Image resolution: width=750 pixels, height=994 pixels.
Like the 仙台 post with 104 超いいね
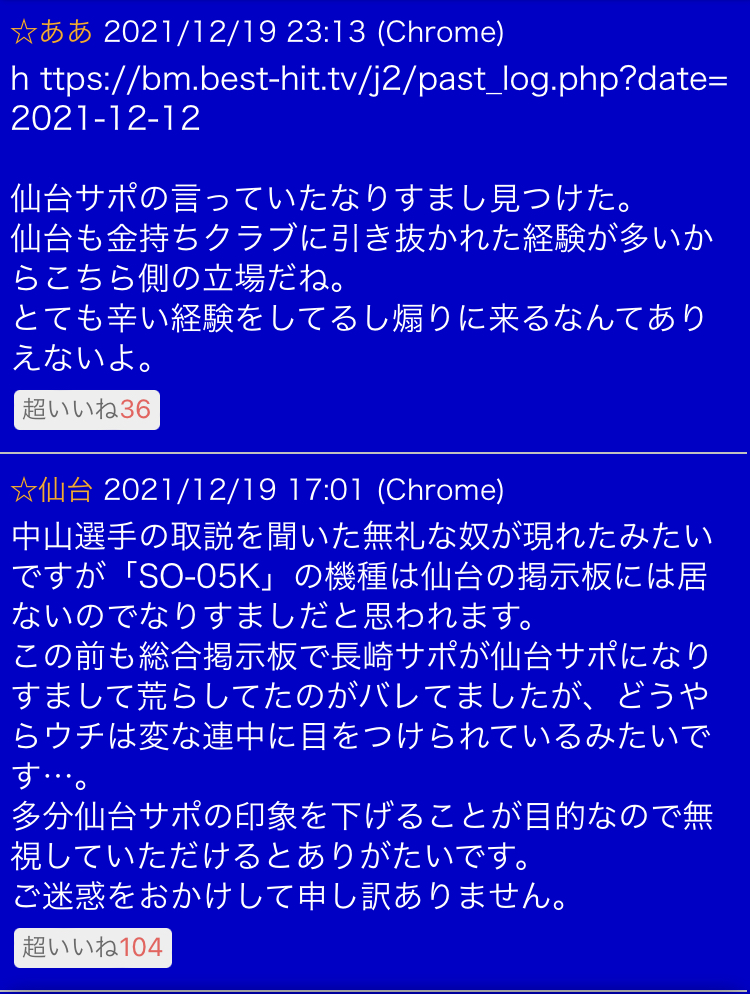(92, 947)
